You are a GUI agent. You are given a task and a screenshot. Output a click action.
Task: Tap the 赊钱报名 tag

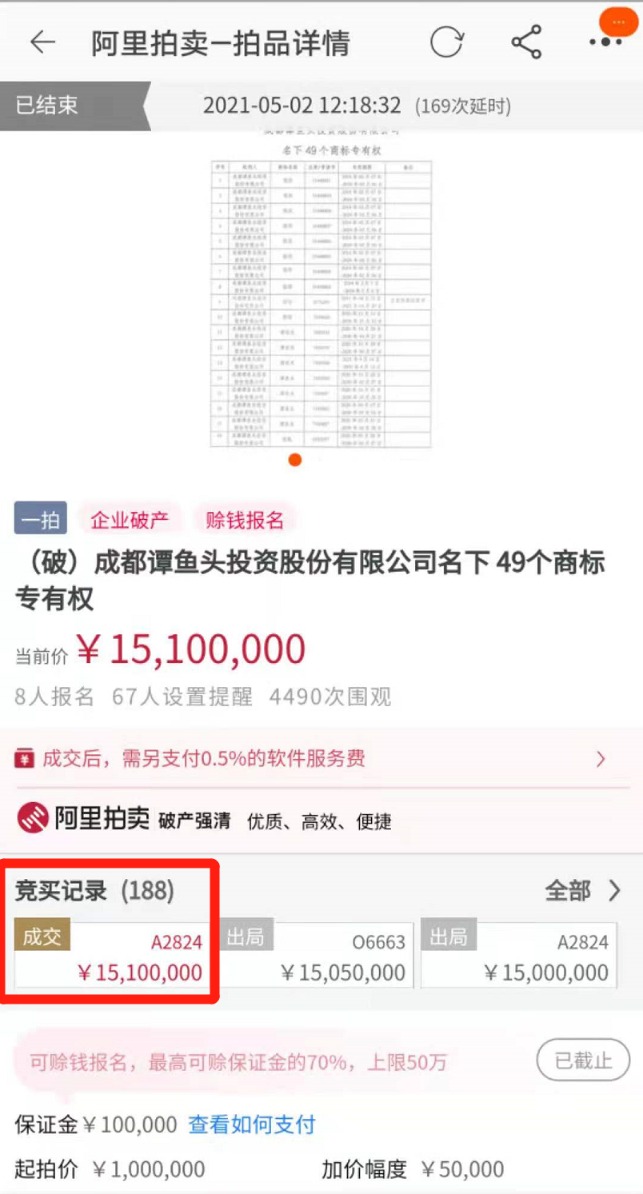click(245, 520)
